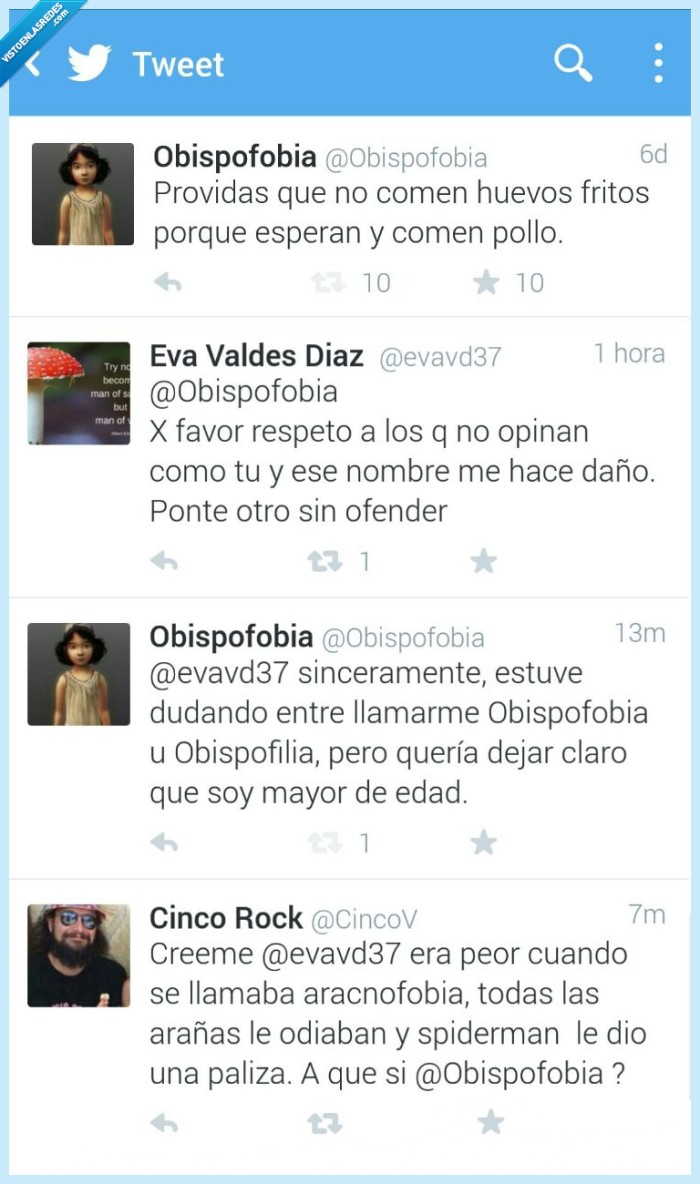The height and width of the screenshot is (1184, 700).
Task: Reply to Obispofobia's 13m tweet
Action: 164,843
